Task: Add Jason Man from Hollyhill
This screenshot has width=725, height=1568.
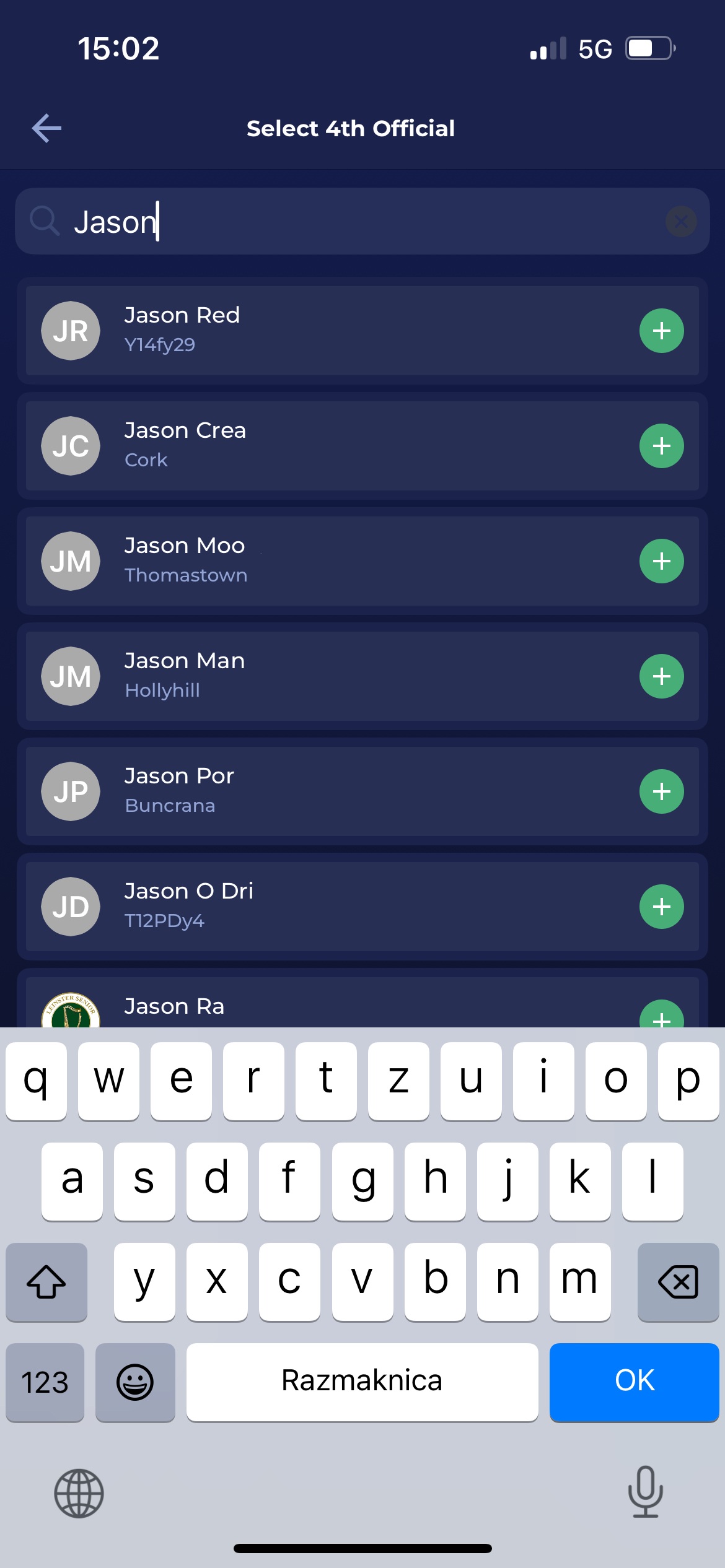Action: [x=661, y=676]
